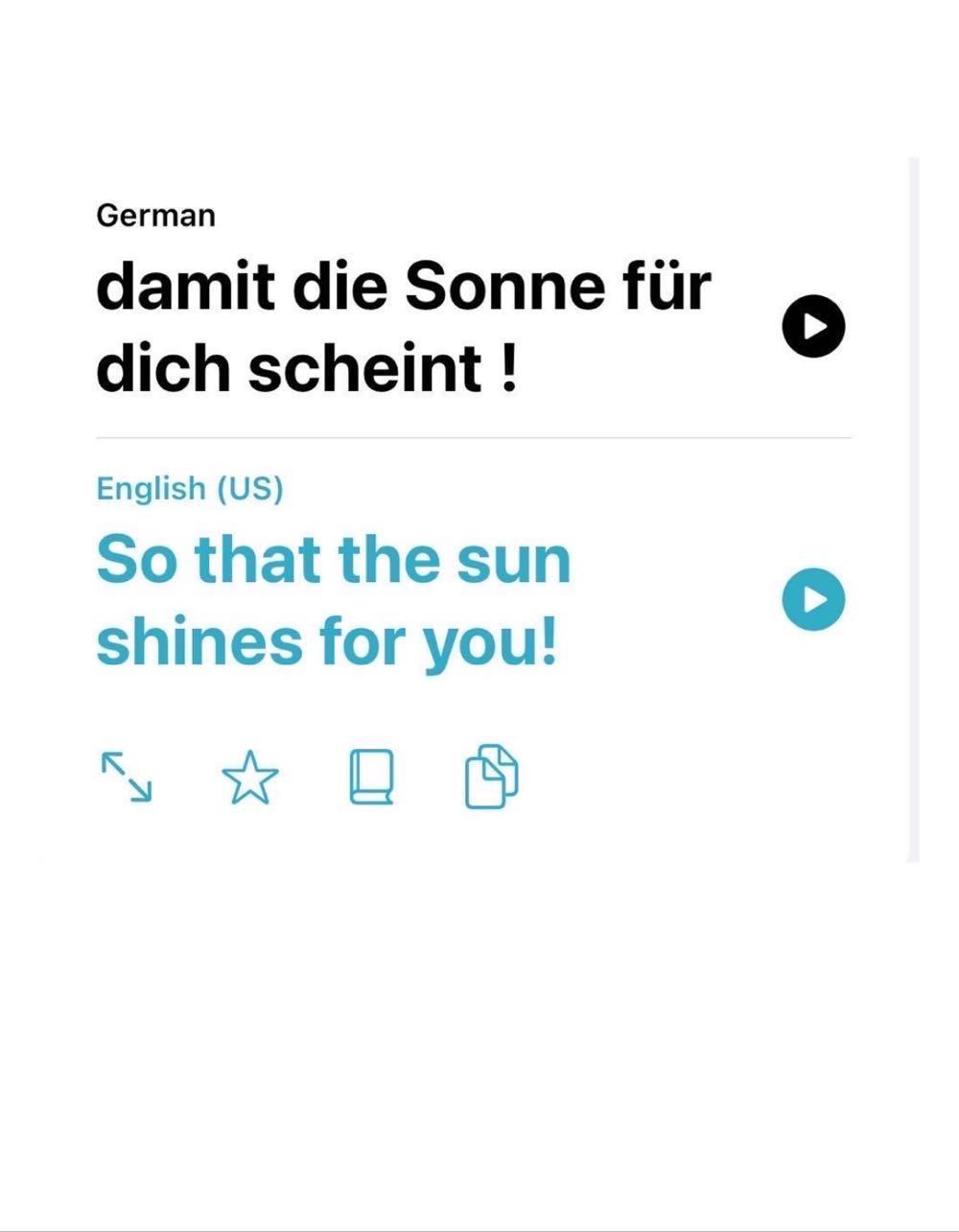This screenshot has height=1232, width=959.
Task: Play the German phrase audio
Action: point(813,326)
